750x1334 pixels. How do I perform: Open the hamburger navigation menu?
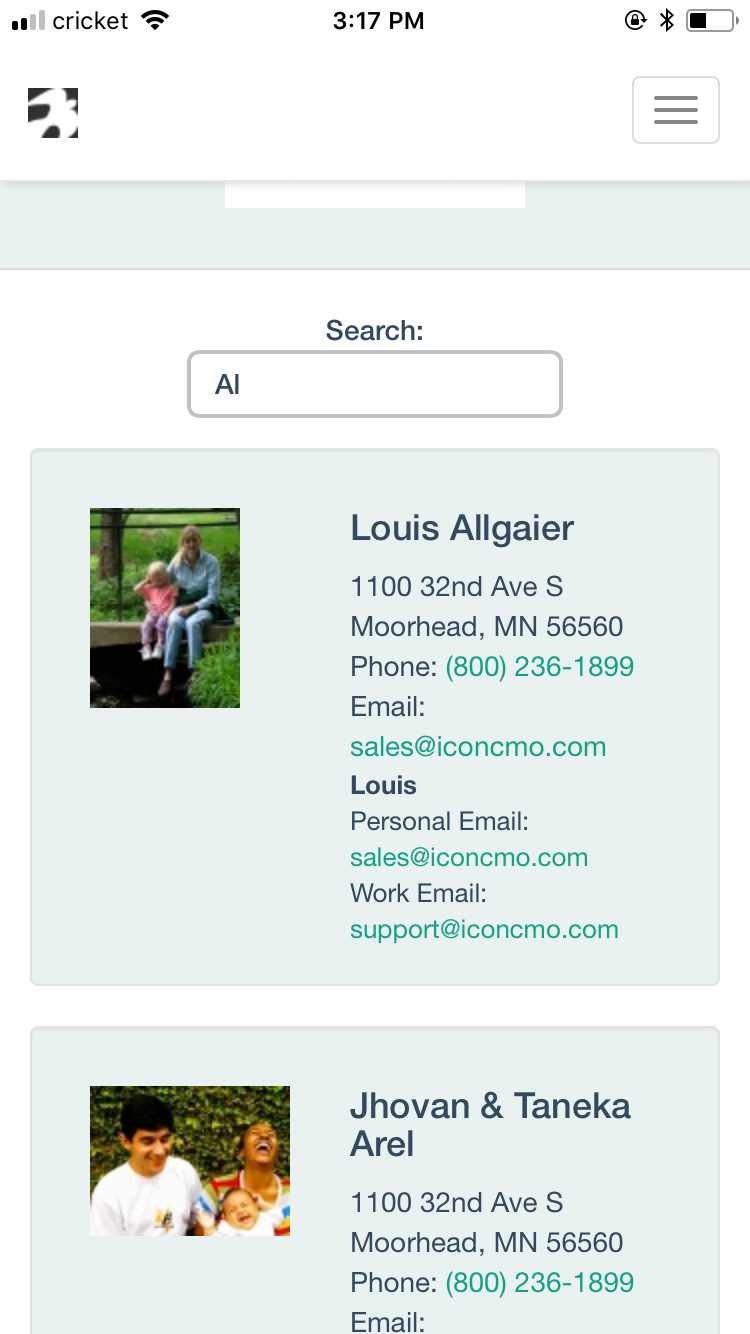[x=675, y=110]
